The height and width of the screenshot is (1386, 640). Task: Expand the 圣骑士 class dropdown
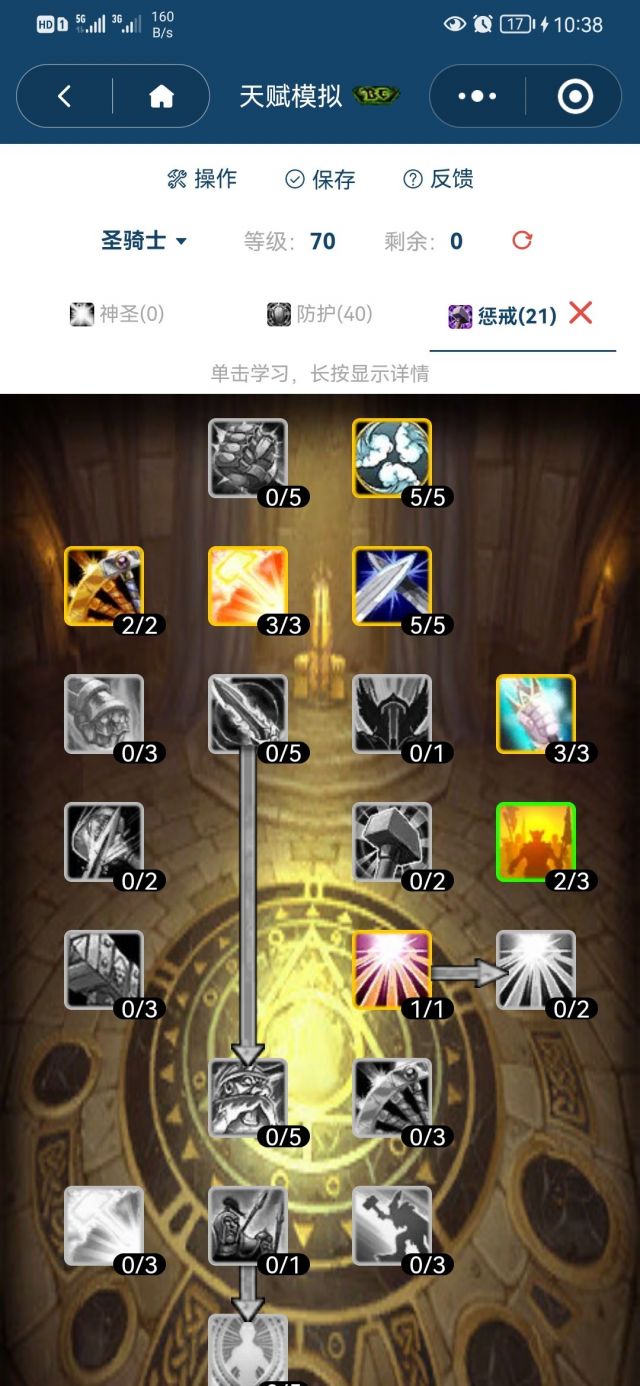click(144, 241)
